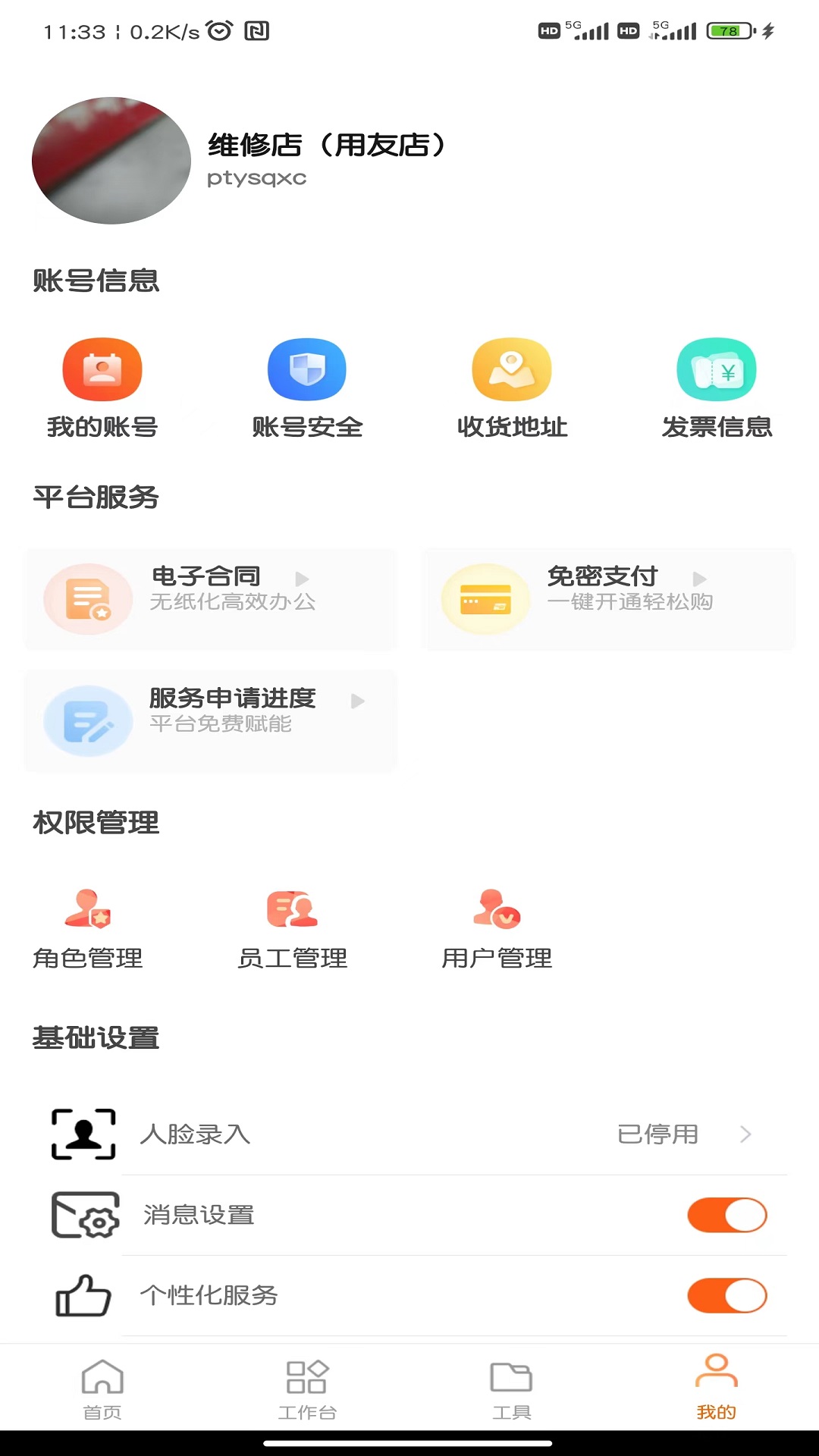The image size is (819, 1456).
Task: Disable 个性化服务 personalized service switch
Action: click(727, 1296)
